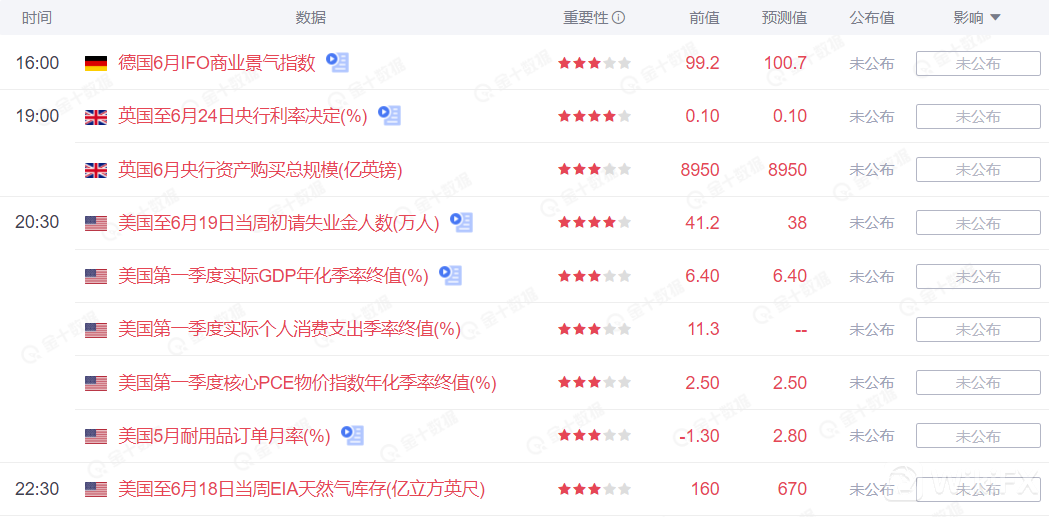The height and width of the screenshot is (517, 1049).
Task: Tap the interpretation icon beside 耐用品订单月率
Action: [x=353, y=435]
